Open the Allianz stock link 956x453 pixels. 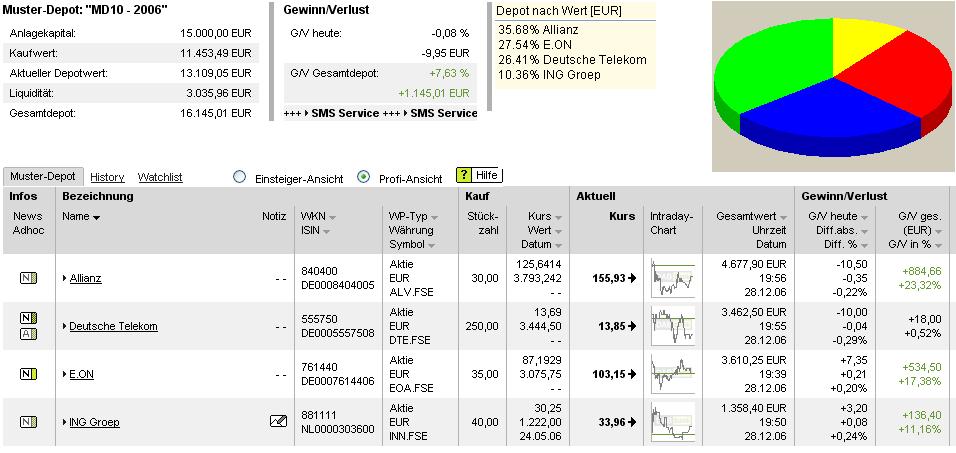point(85,278)
